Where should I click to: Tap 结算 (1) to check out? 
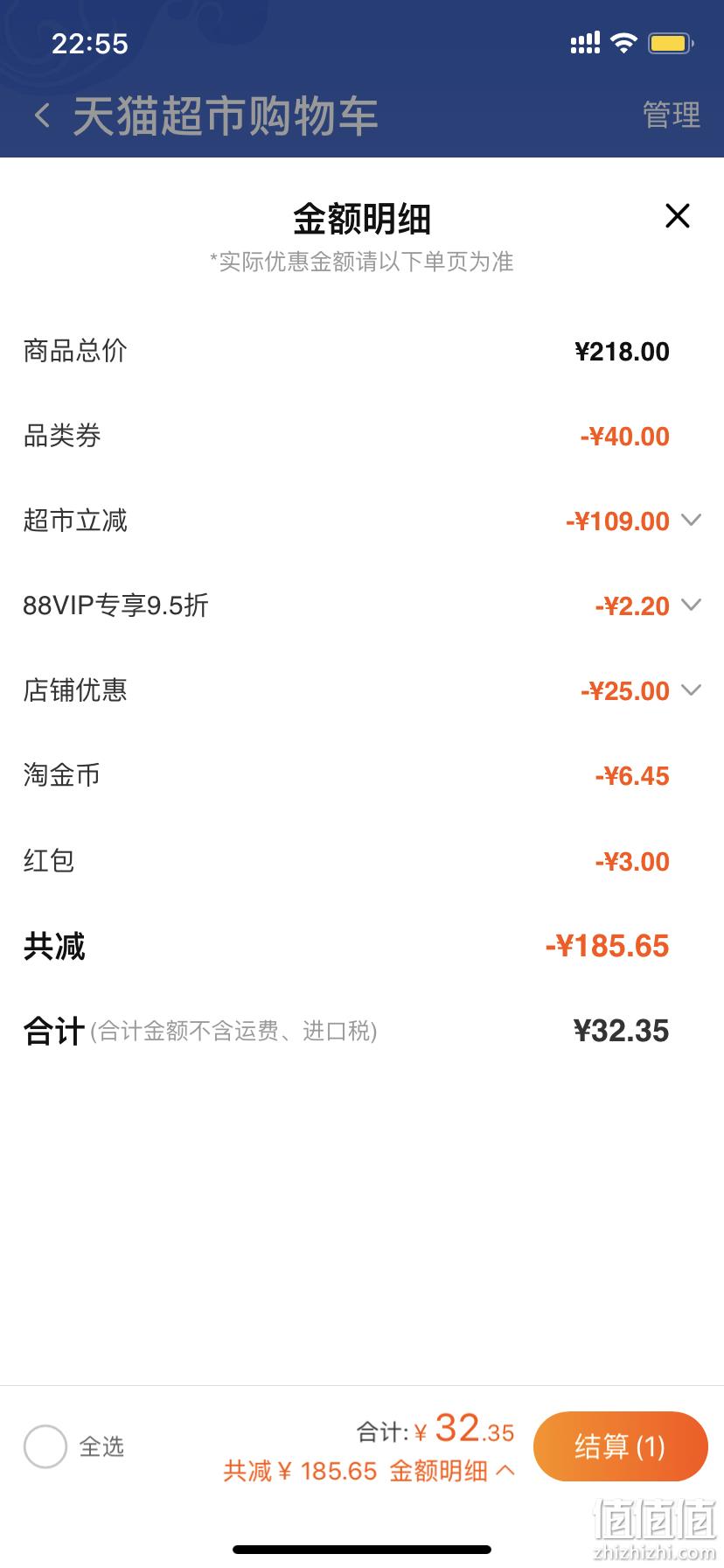tap(620, 1446)
